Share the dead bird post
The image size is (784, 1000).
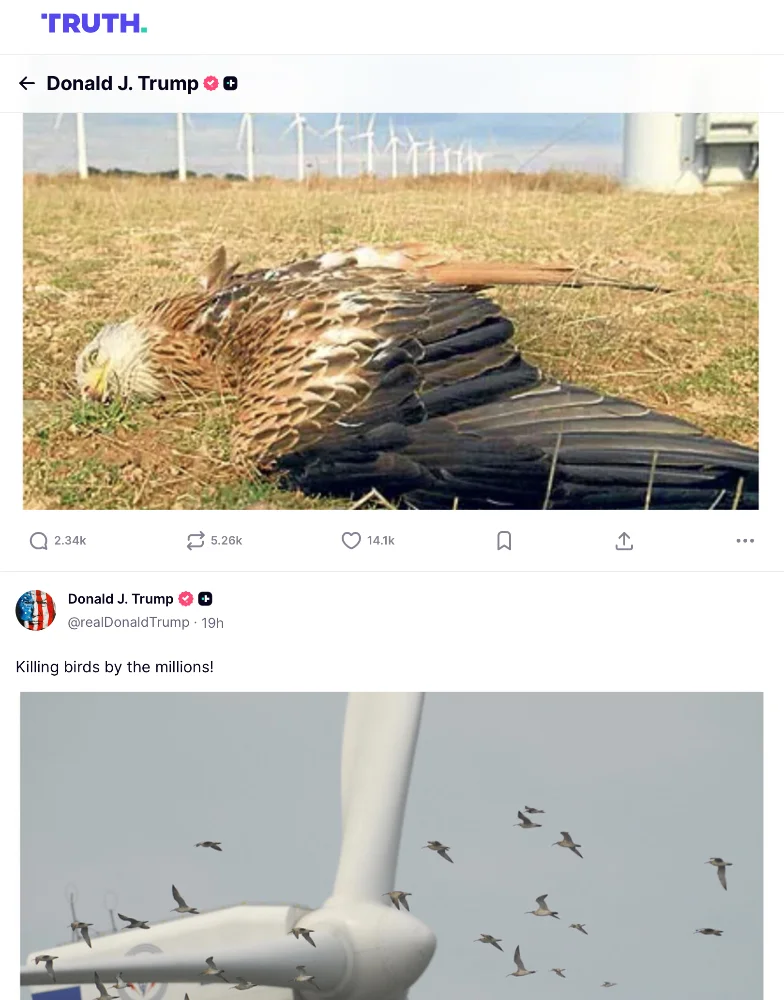(x=624, y=541)
